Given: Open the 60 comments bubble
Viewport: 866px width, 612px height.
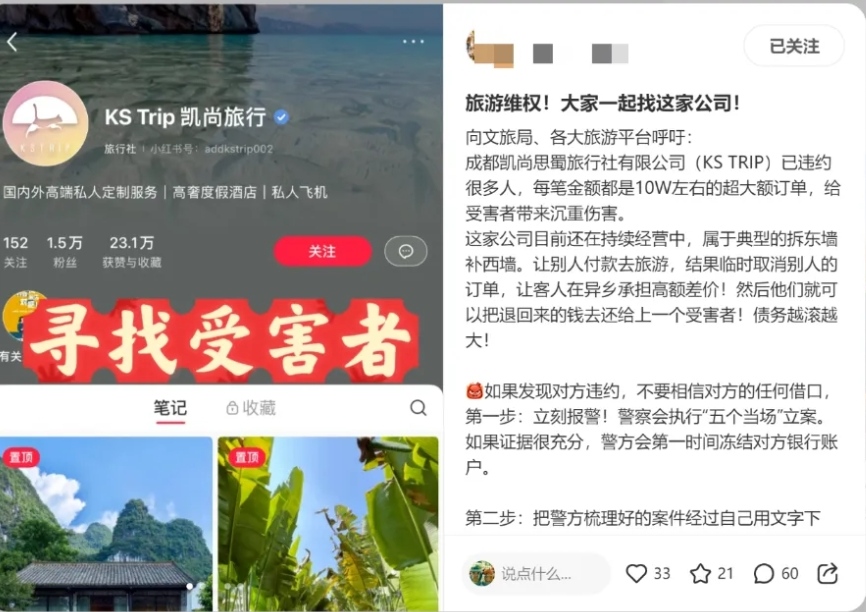Looking at the screenshot, I should click(x=764, y=573).
